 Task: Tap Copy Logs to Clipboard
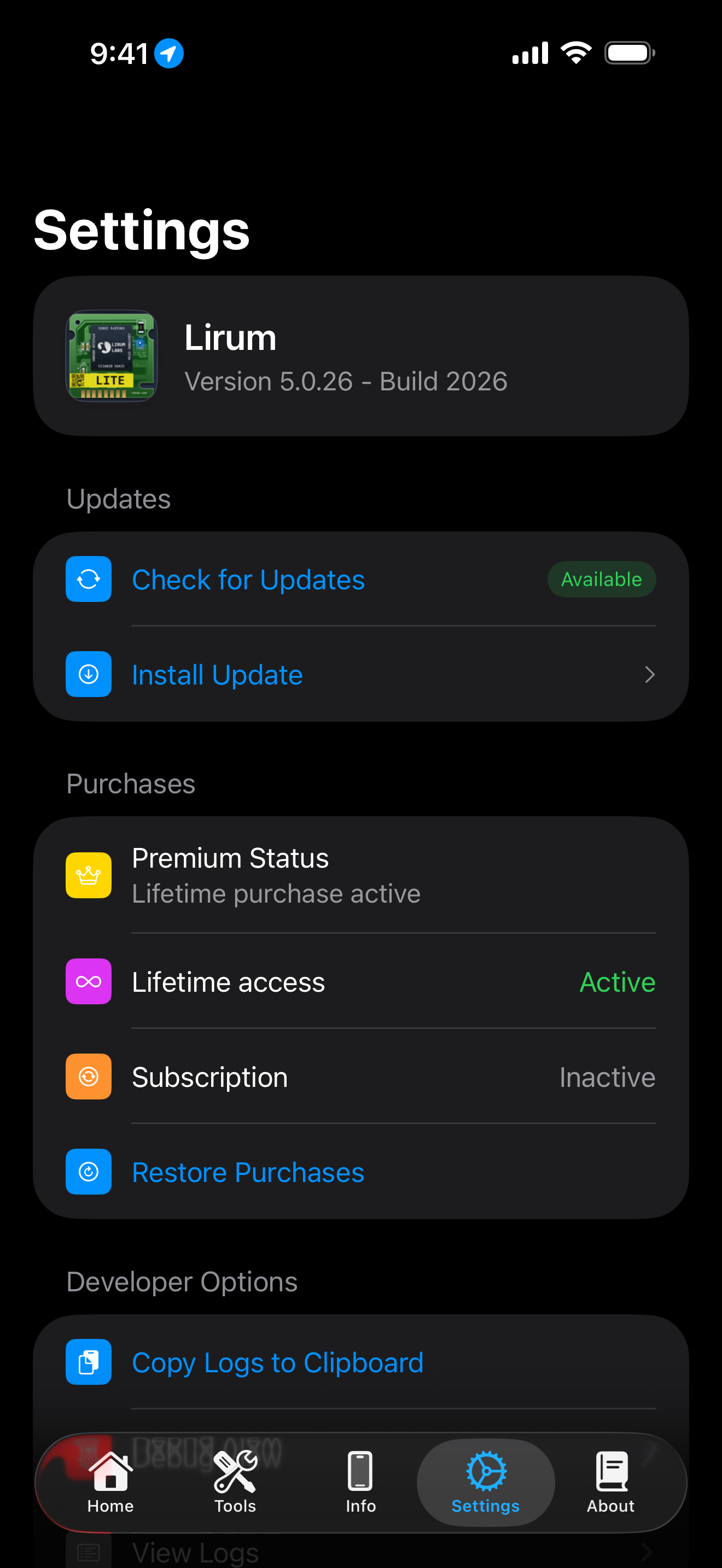(278, 1362)
